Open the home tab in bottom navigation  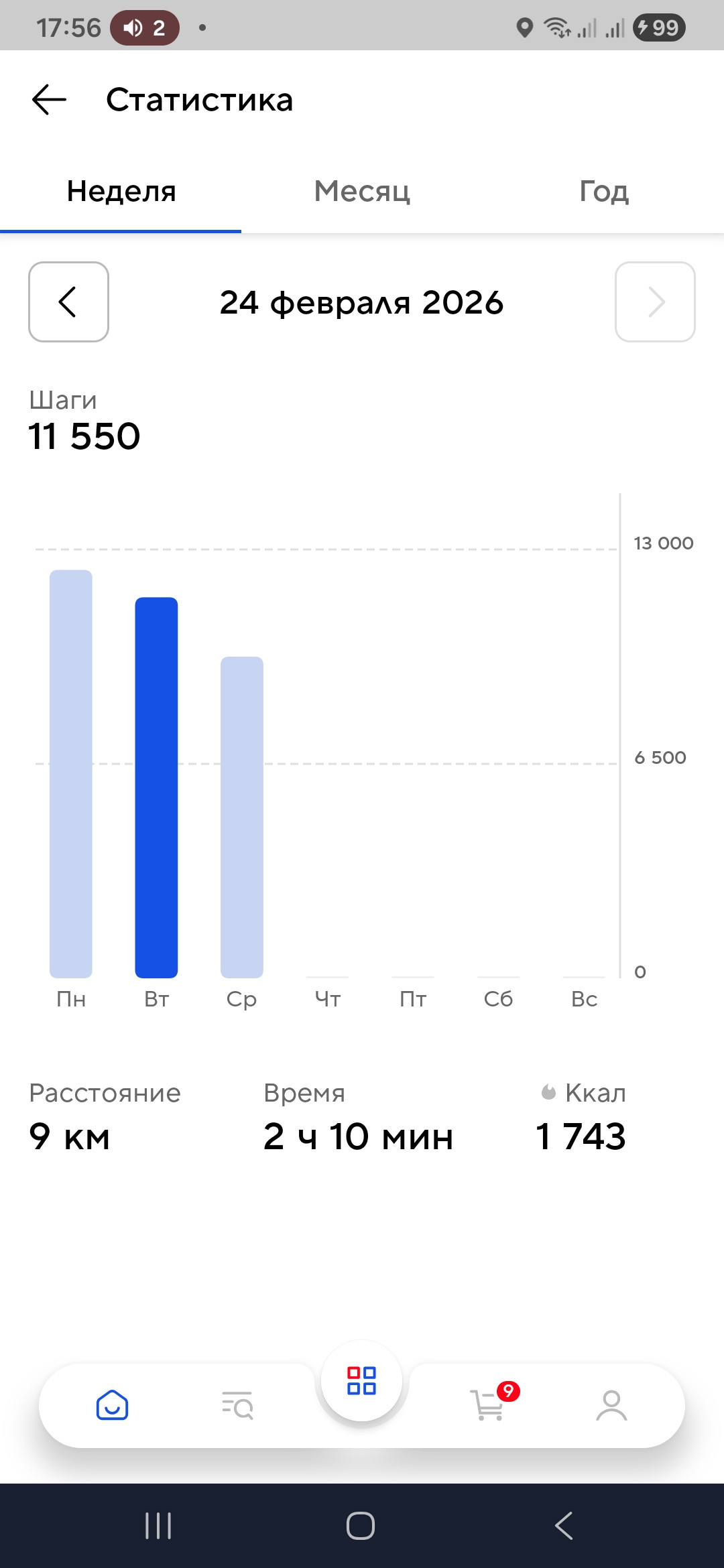(112, 1405)
